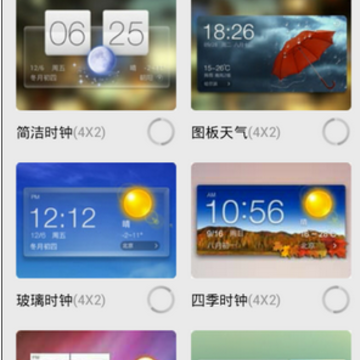Choose the circle beside 四季时钟
This screenshot has height=360, width=360.
tap(336, 300)
